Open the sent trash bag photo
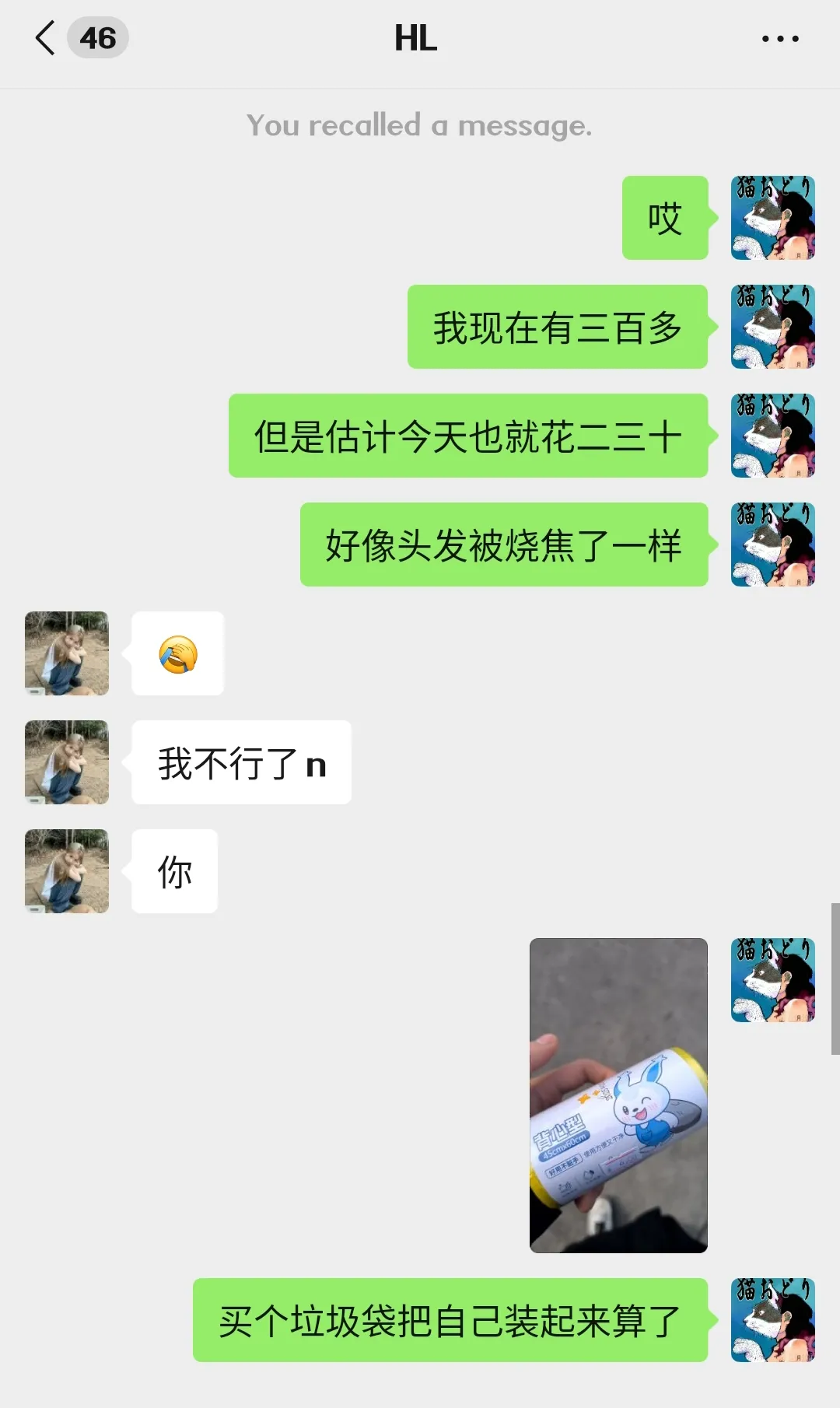This screenshot has height=1408, width=840. coord(618,1095)
